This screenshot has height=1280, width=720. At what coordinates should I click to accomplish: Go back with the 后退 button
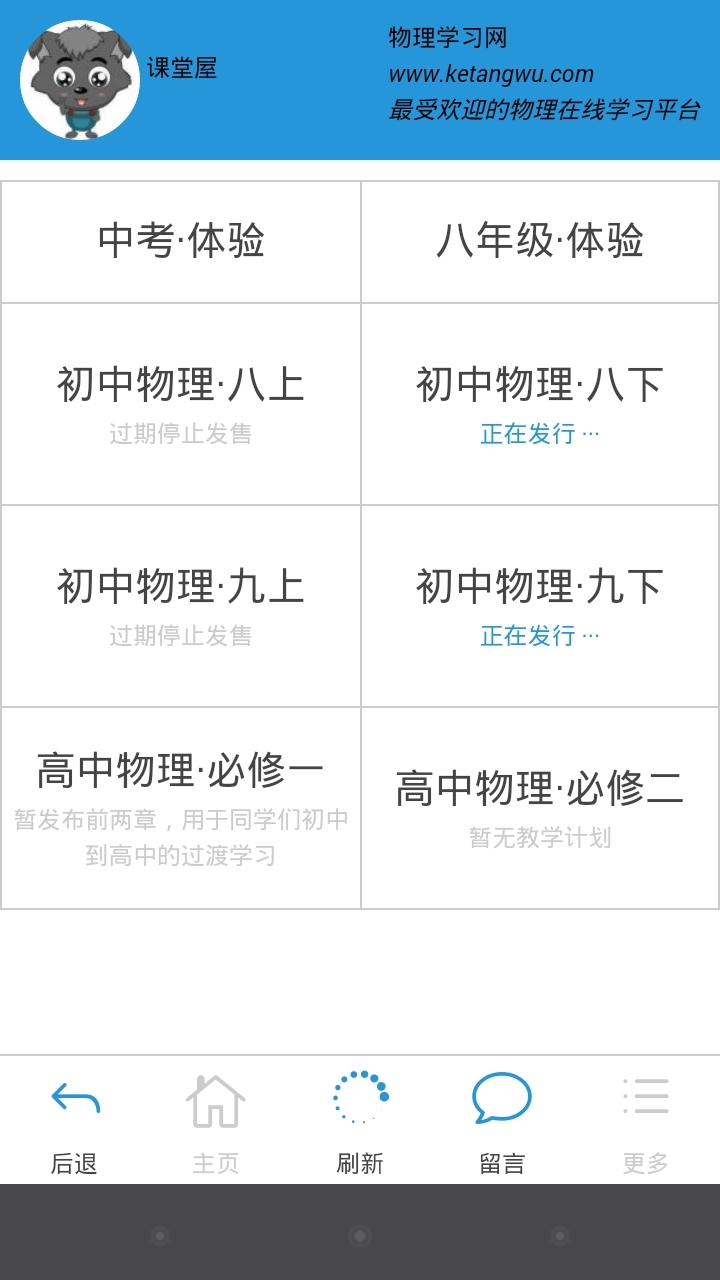pyautogui.click(x=75, y=1122)
